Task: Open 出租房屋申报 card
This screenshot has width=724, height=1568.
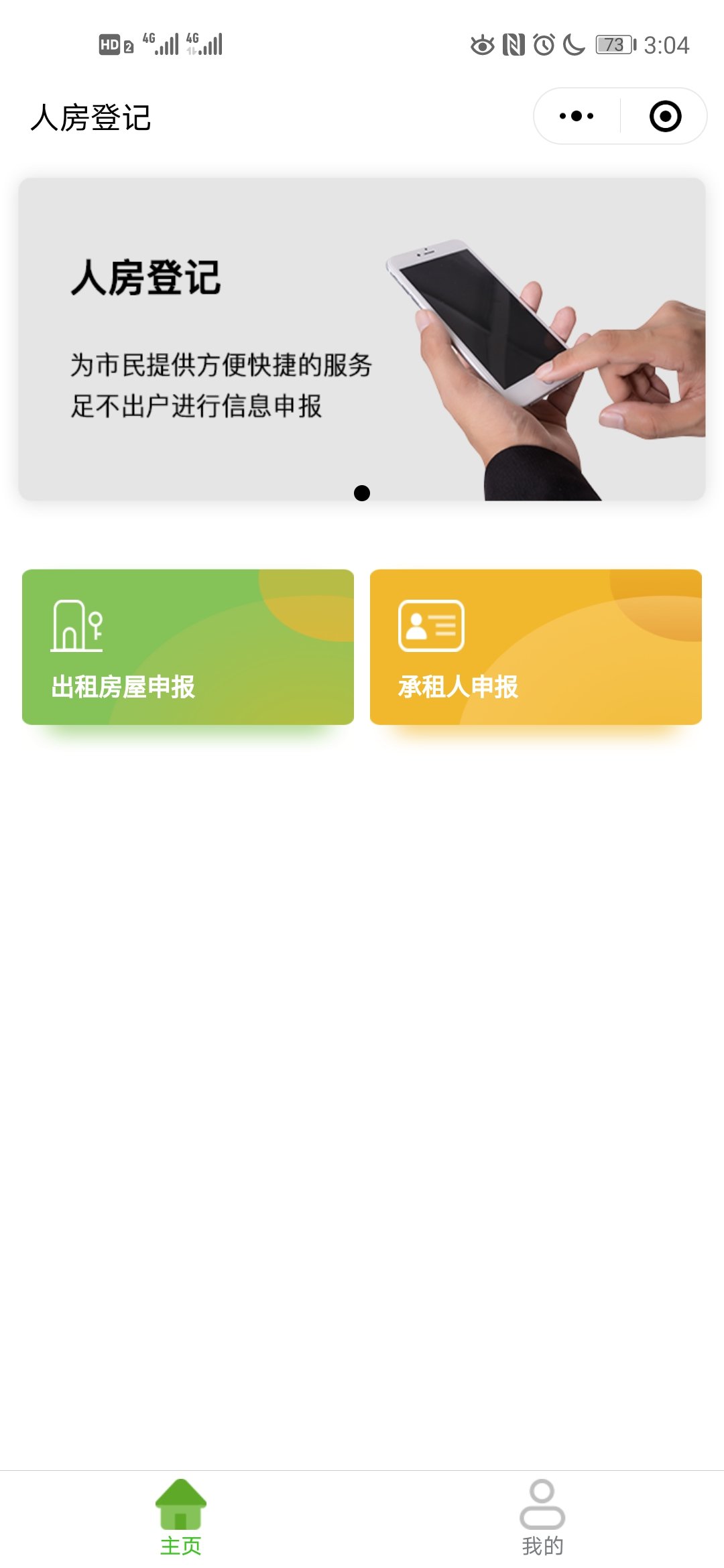Action: tap(188, 647)
